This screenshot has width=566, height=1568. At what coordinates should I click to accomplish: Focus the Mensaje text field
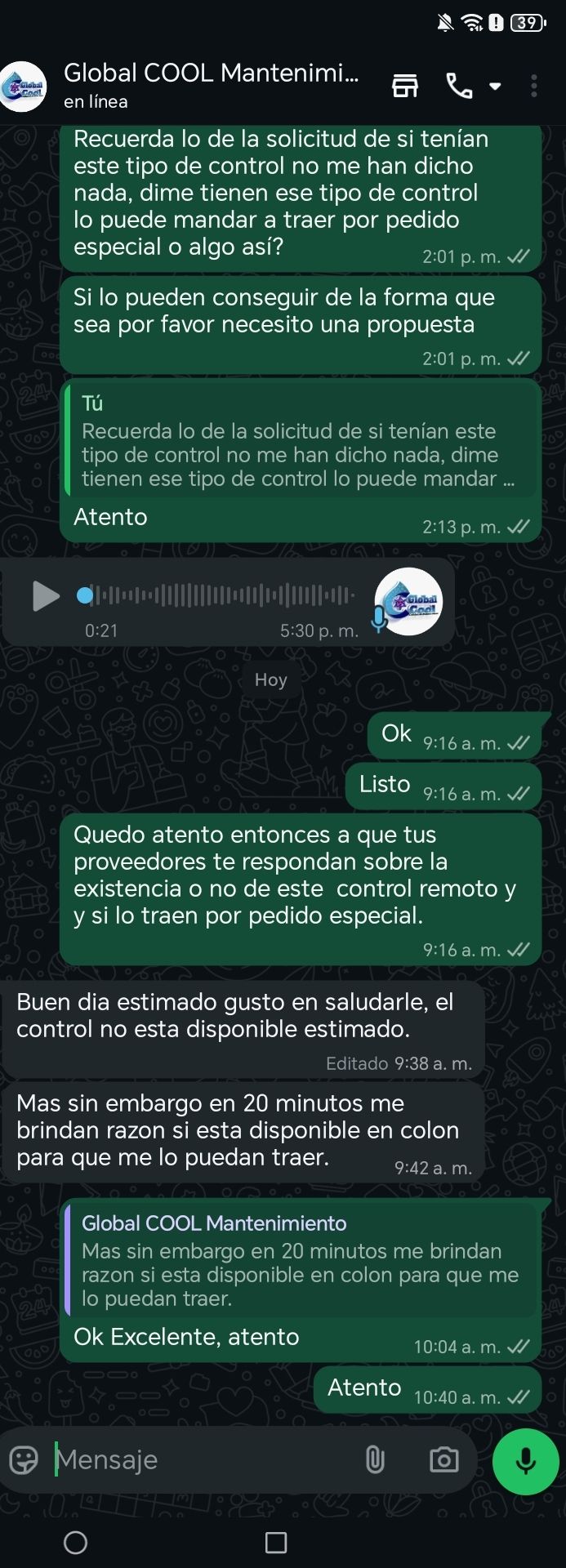click(204, 1460)
